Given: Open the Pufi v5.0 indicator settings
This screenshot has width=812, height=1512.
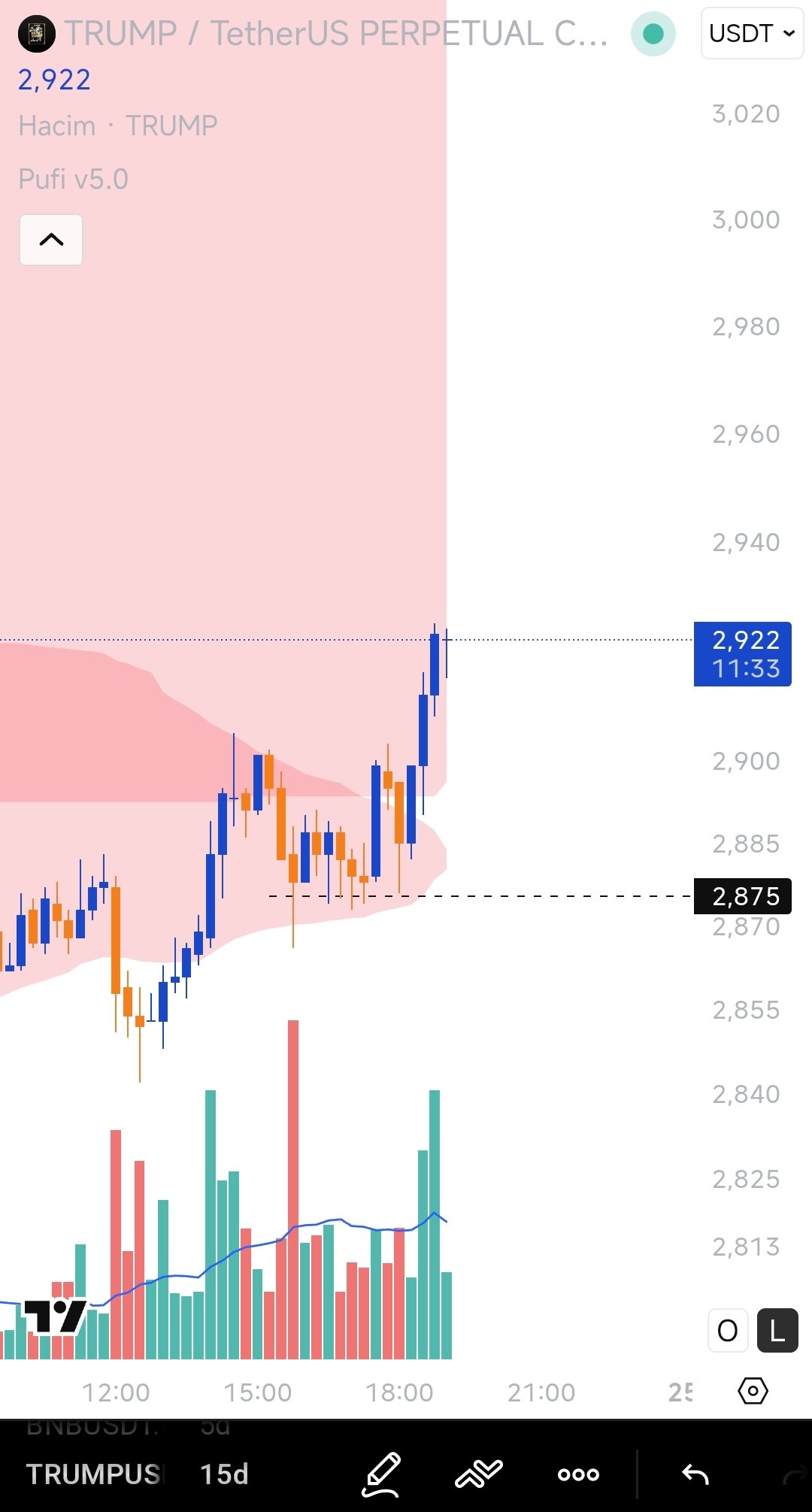Looking at the screenshot, I should pos(74,179).
